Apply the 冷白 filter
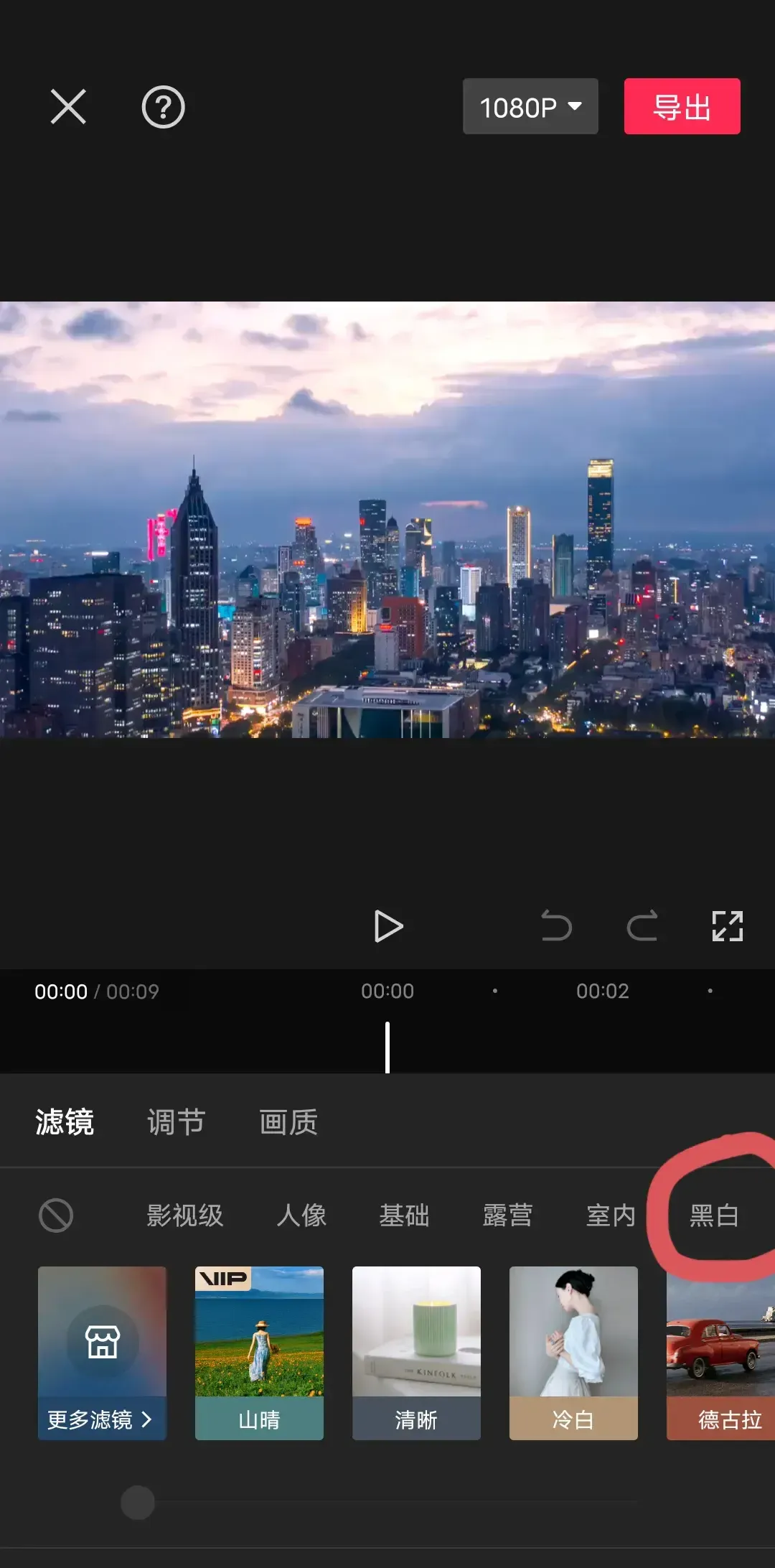This screenshot has width=775, height=1568. pos(573,1353)
